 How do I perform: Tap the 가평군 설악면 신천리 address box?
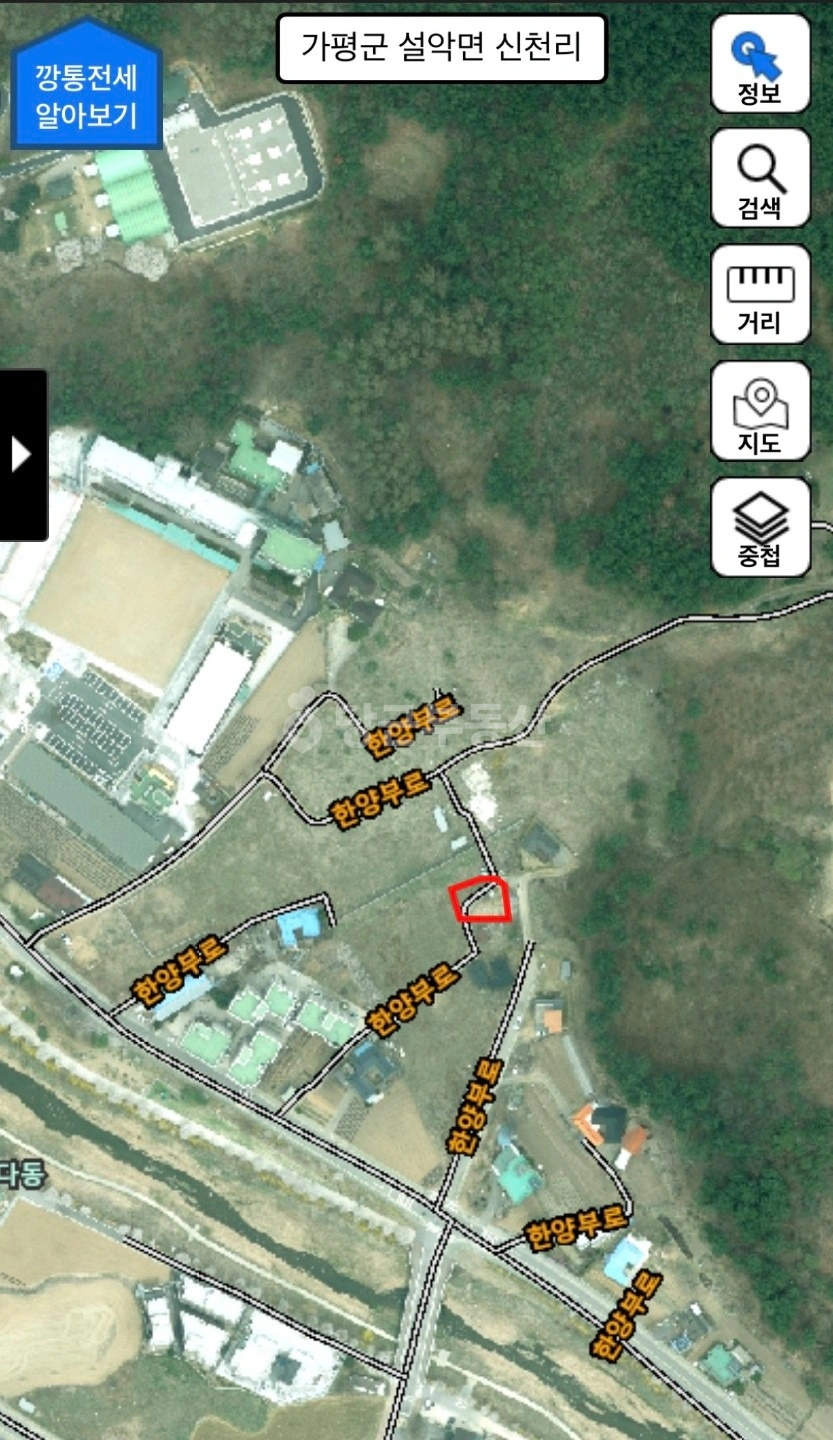pos(441,47)
